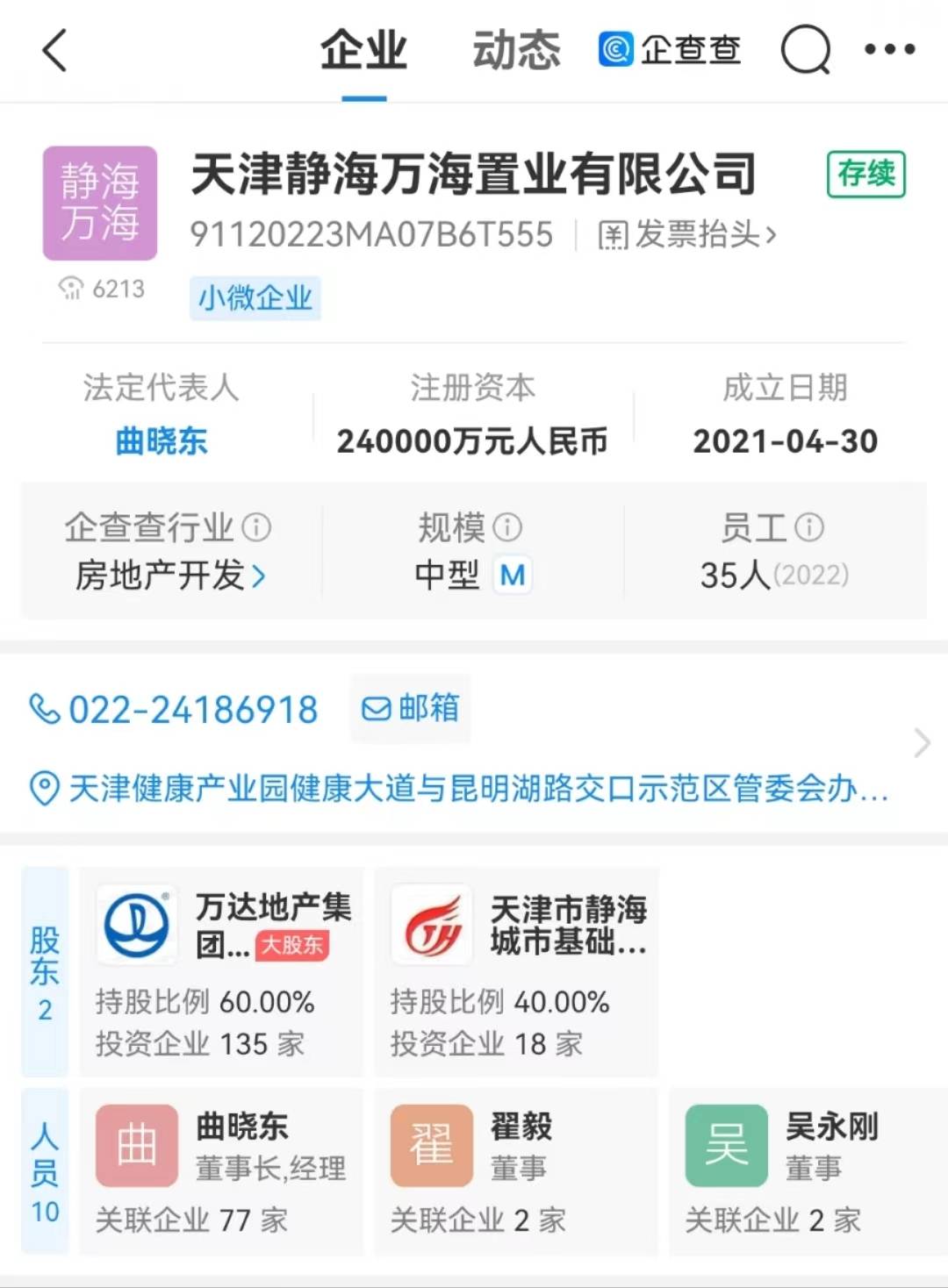The height and width of the screenshot is (1288, 948).
Task: Select the 企业 tab
Action: coord(363,50)
